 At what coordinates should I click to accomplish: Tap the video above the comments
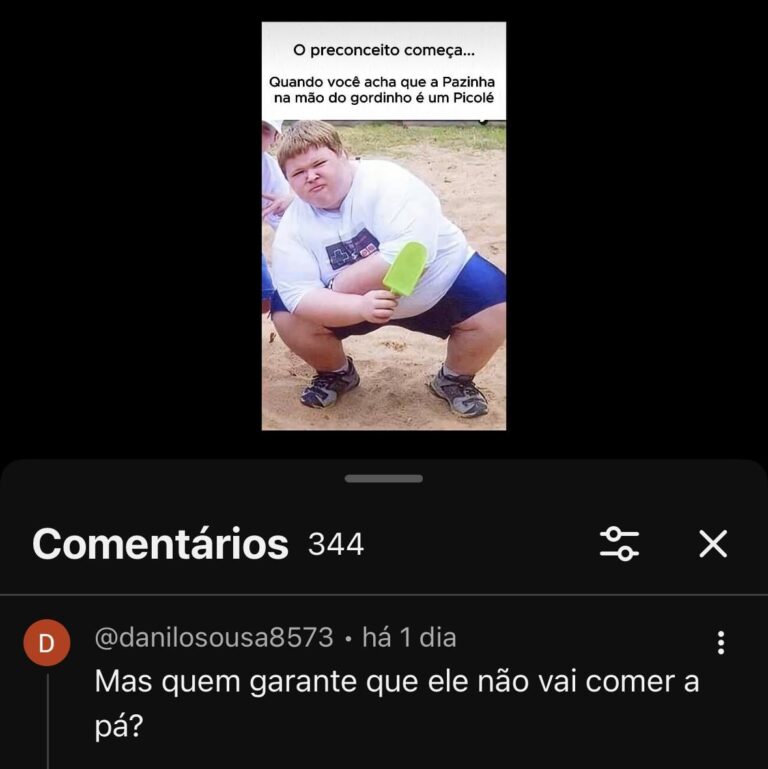[384, 226]
